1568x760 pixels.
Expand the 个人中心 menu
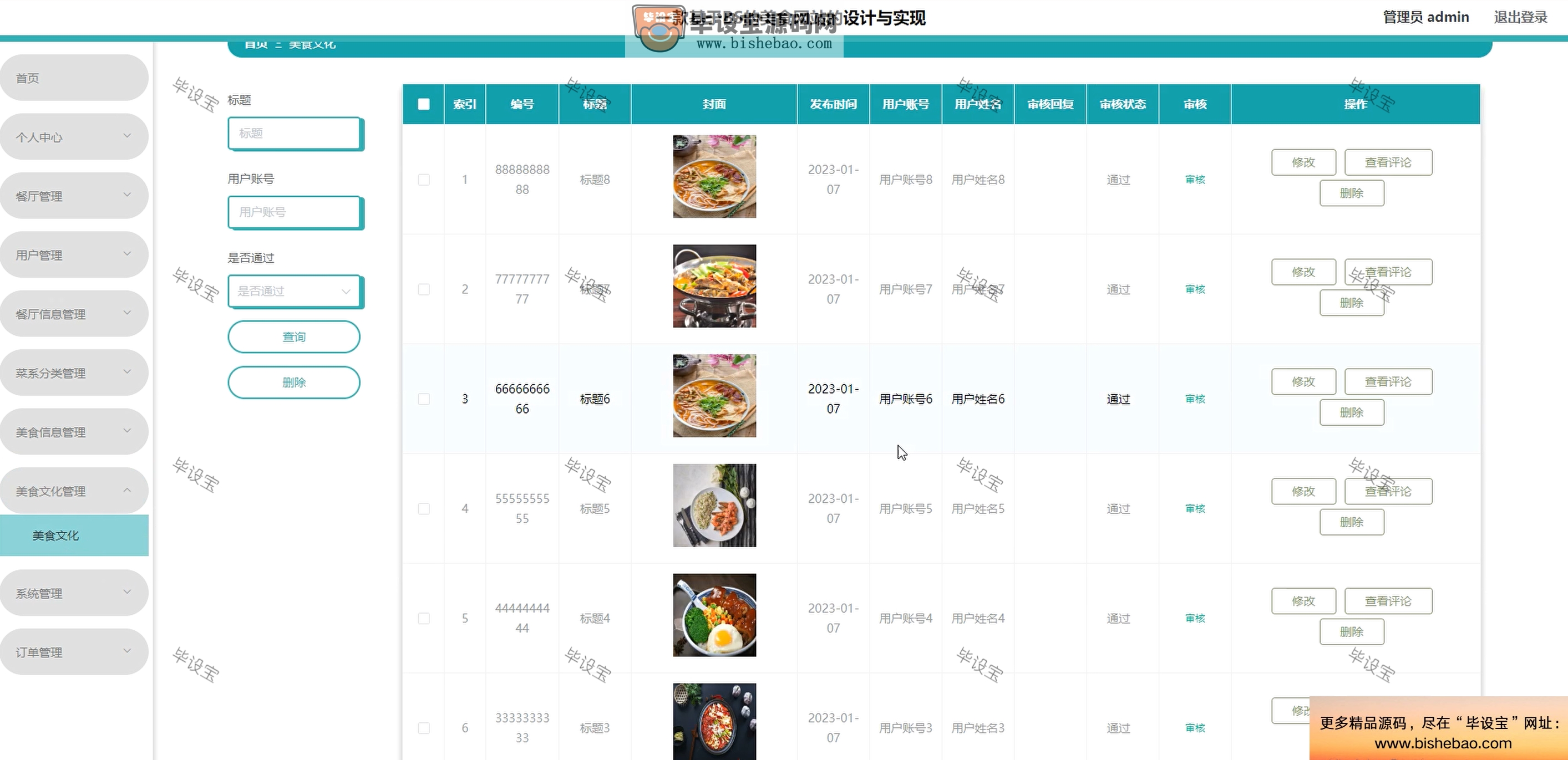pyautogui.click(x=74, y=137)
